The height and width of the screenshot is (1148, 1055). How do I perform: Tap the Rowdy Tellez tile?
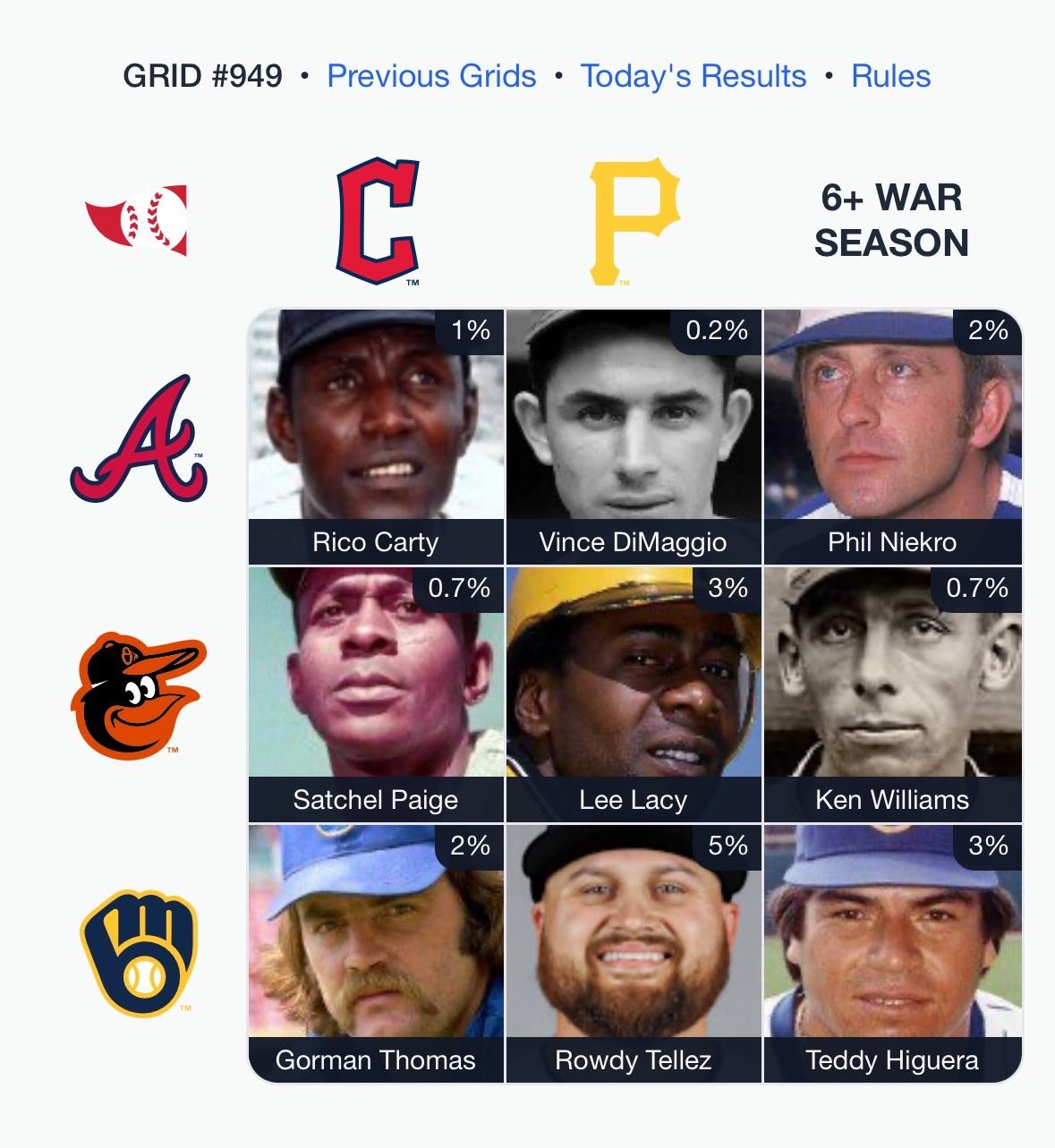634,953
